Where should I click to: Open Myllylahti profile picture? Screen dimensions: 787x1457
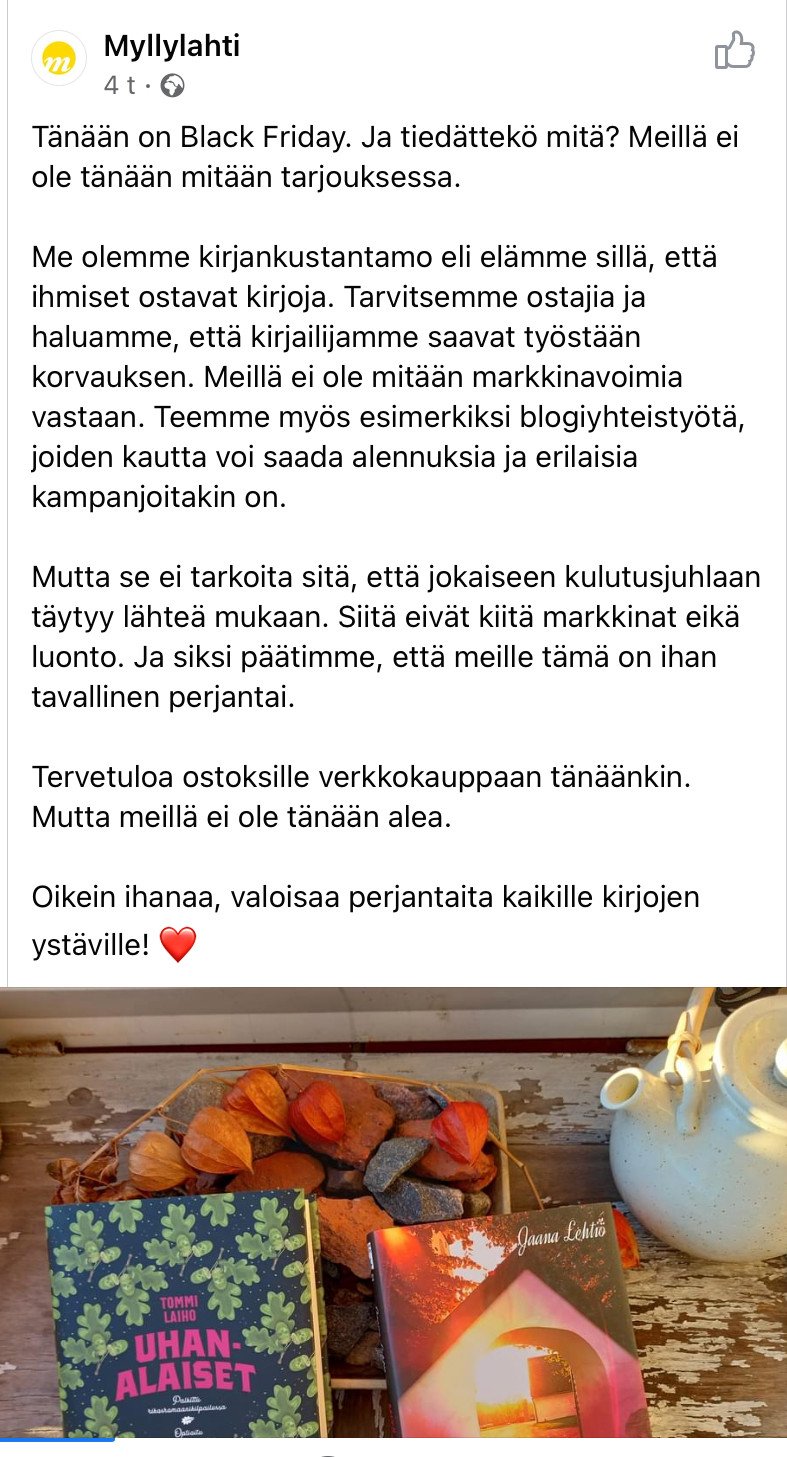pos(59,59)
